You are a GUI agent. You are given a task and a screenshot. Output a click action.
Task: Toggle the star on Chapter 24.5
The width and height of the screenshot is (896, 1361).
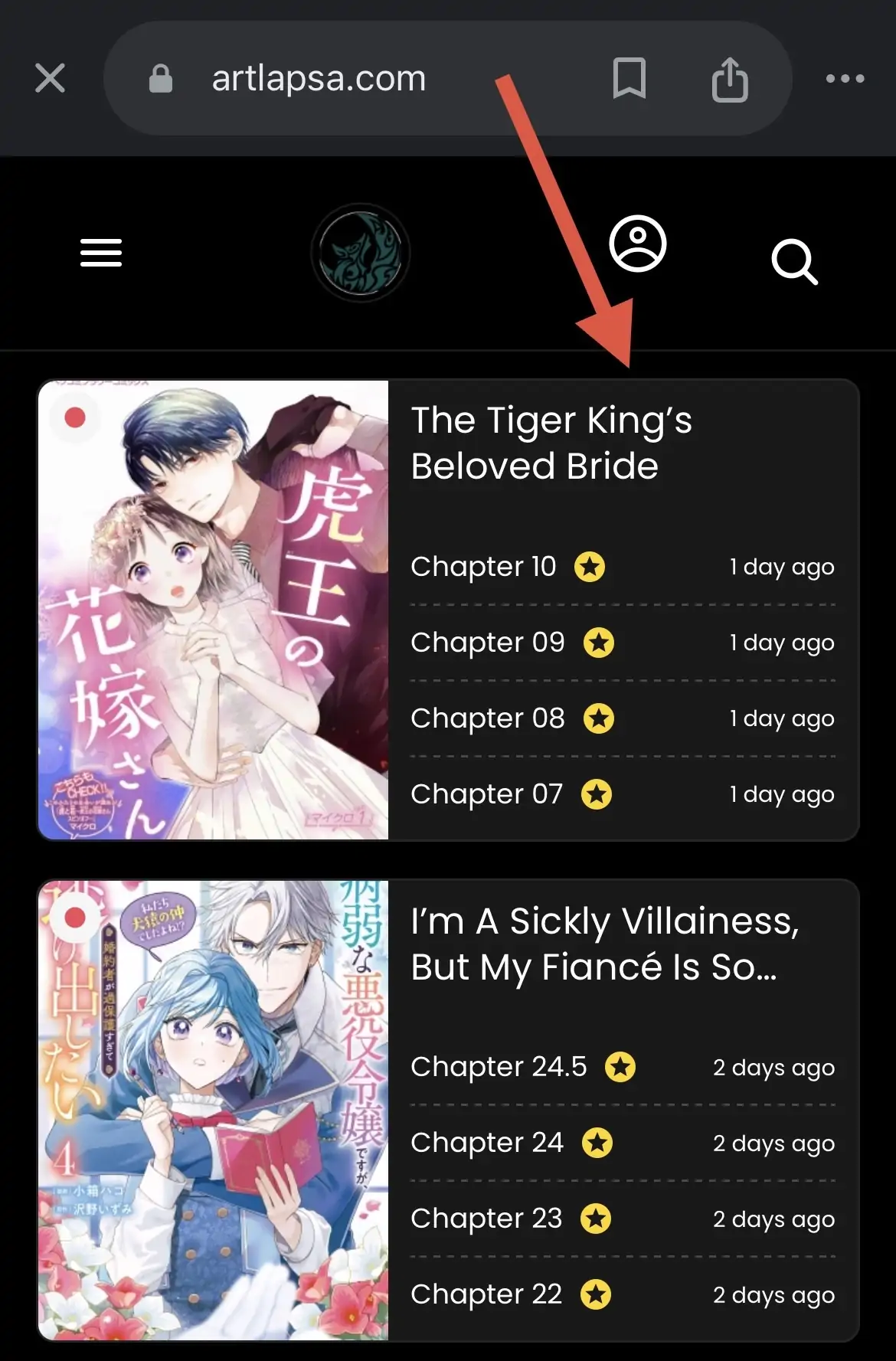(x=620, y=1066)
